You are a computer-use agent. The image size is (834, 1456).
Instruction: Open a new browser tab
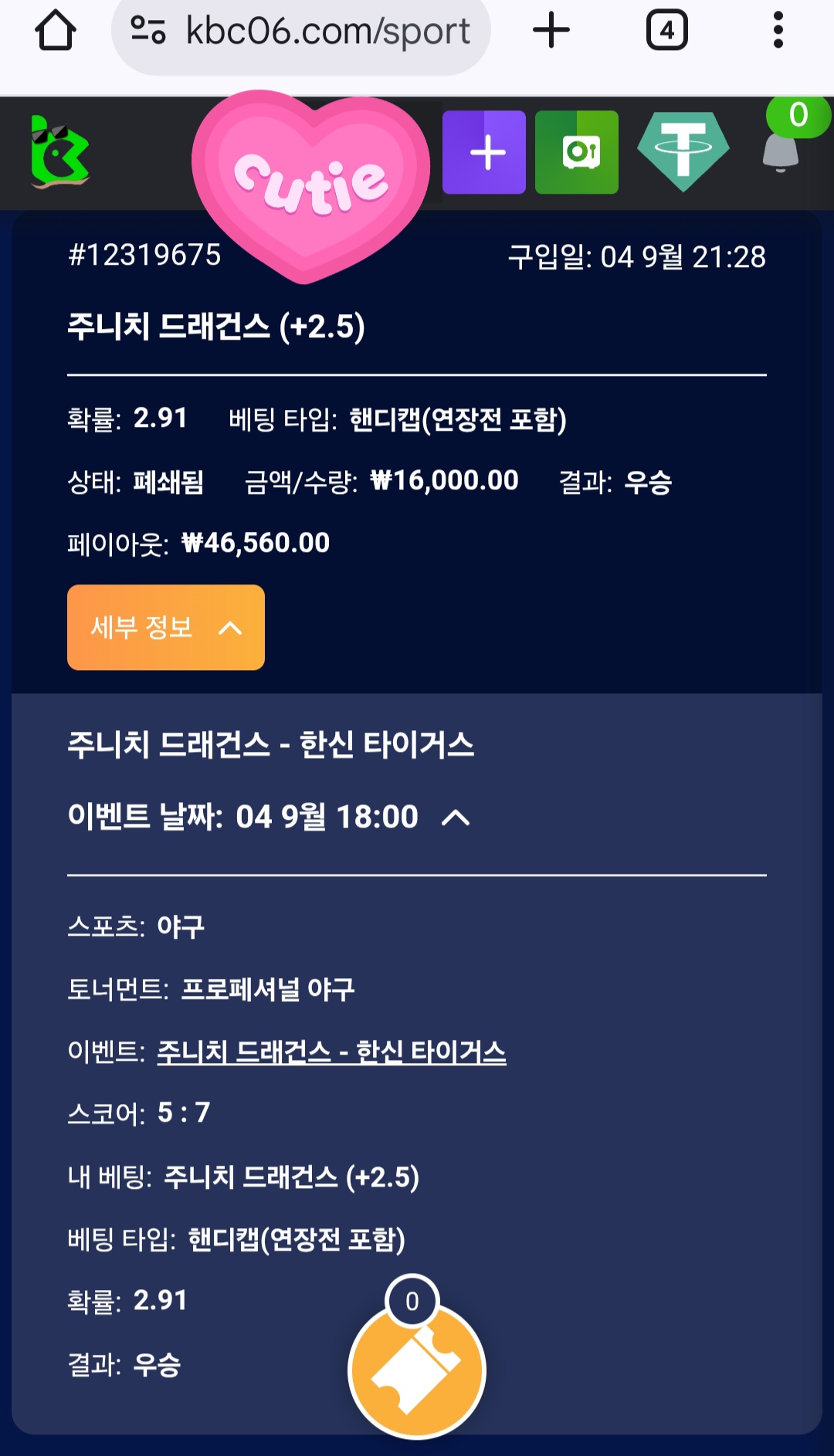[x=551, y=31]
